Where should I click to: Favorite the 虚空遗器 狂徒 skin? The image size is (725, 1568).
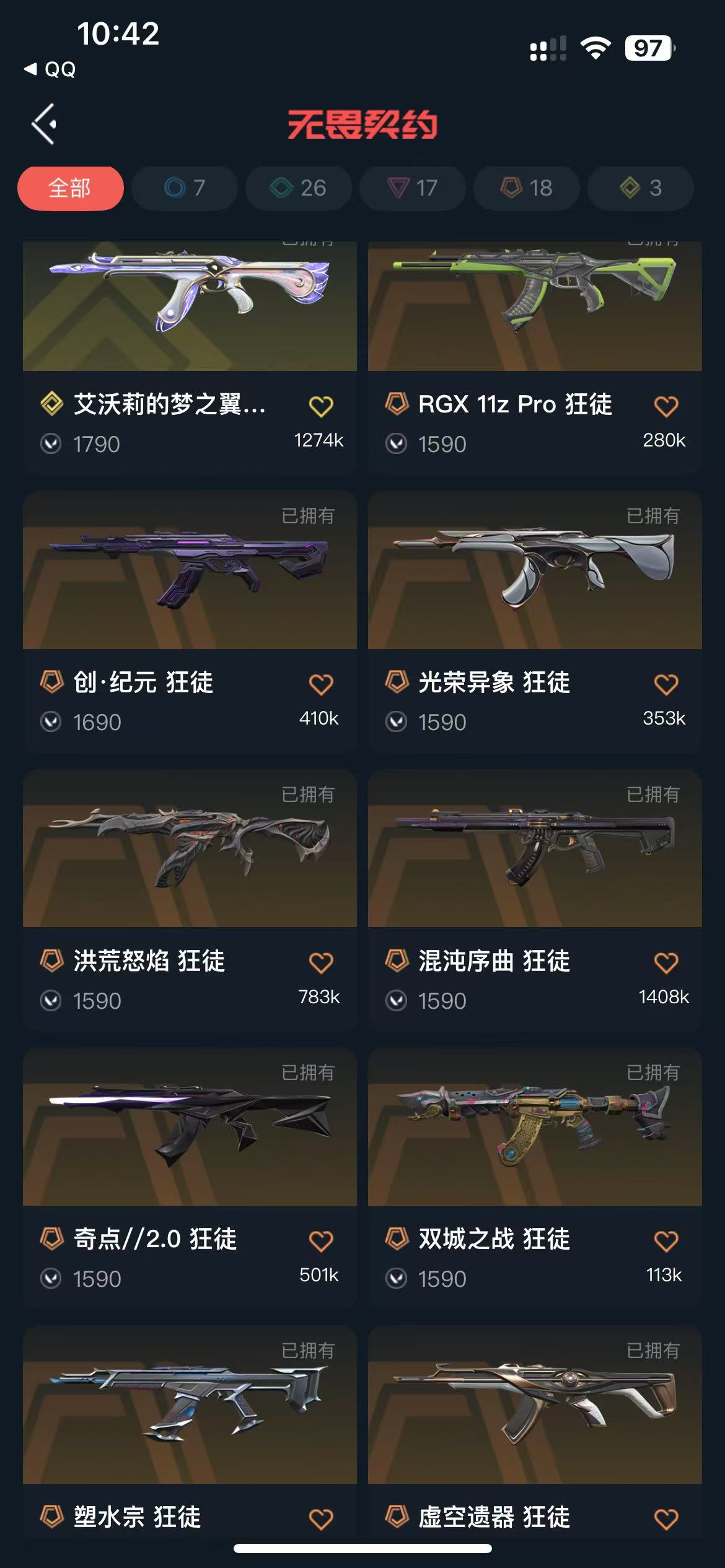pyautogui.click(x=666, y=1518)
